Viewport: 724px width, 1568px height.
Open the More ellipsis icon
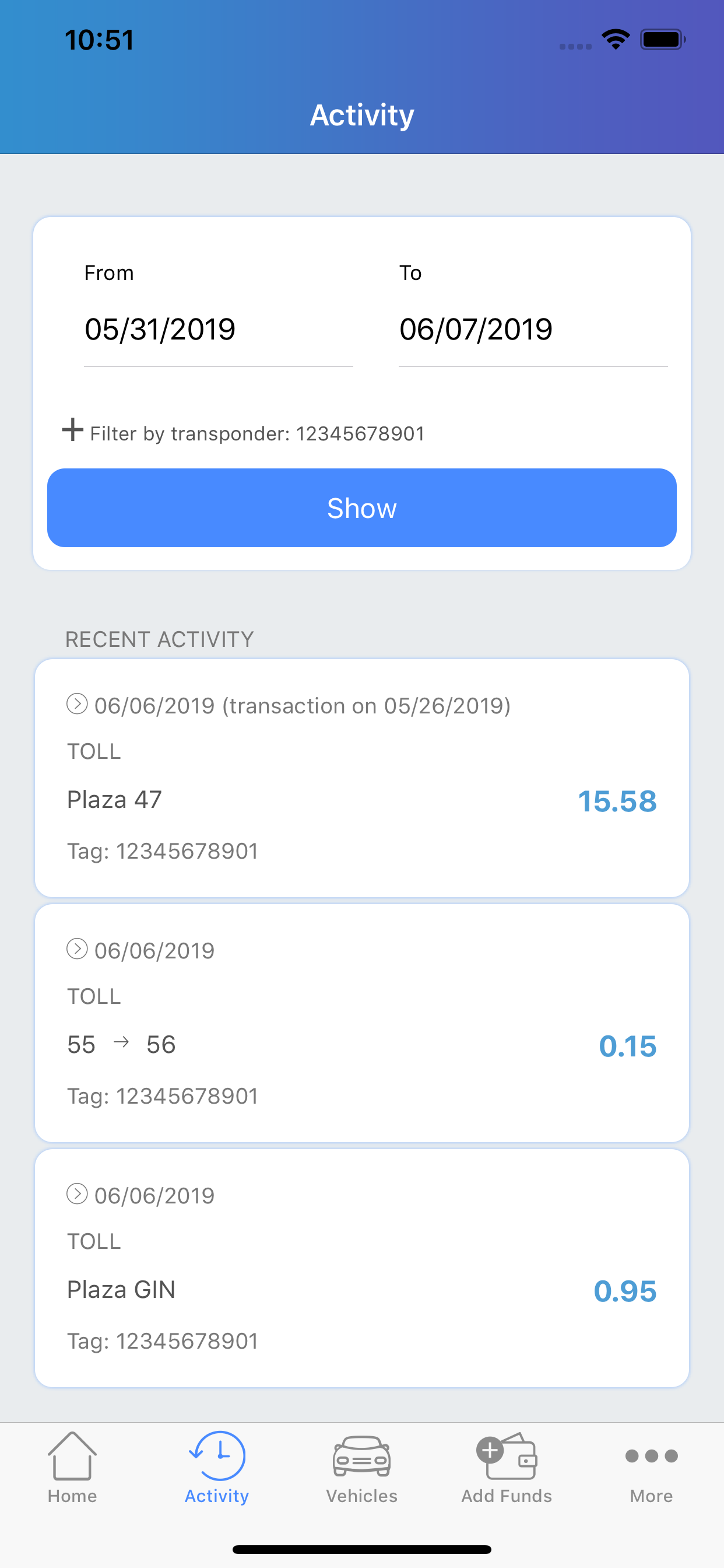[x=651, y=1456]
